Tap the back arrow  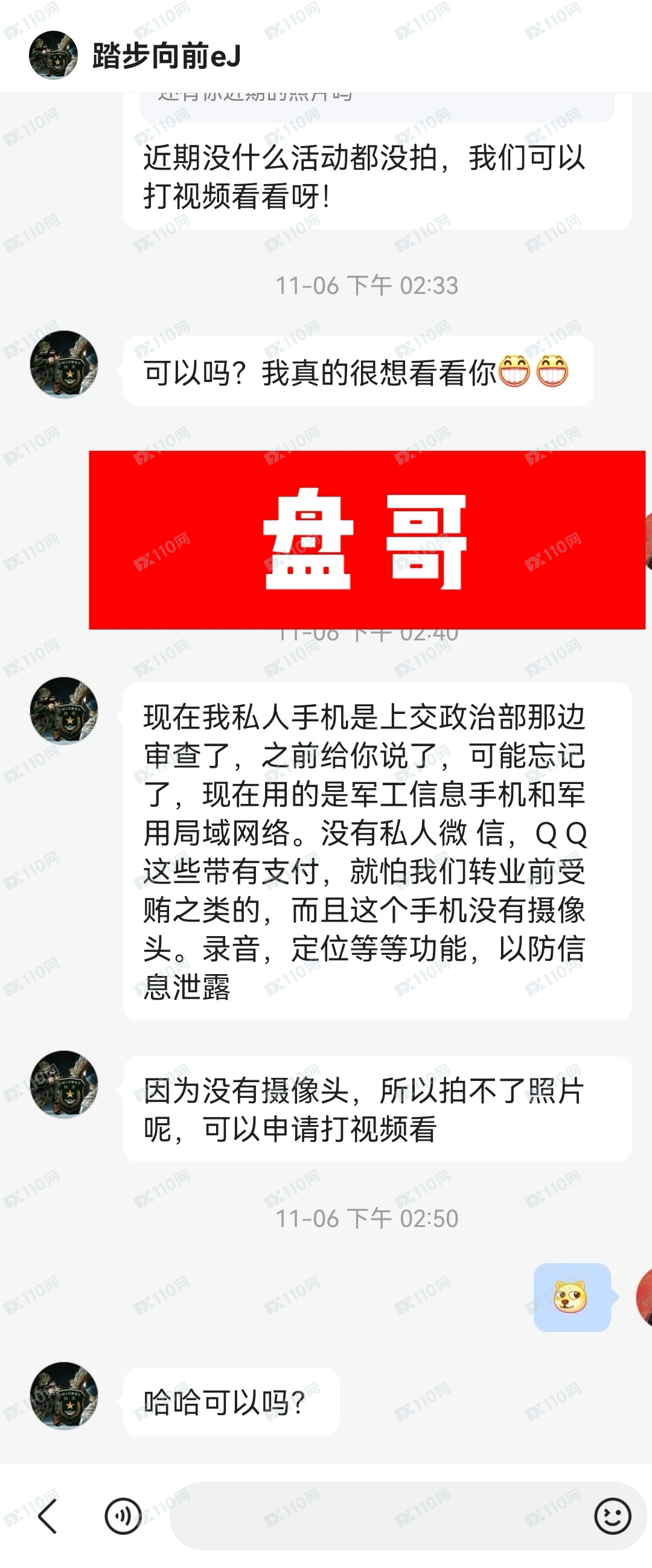pyautogui.click(x=48, y=1515)
